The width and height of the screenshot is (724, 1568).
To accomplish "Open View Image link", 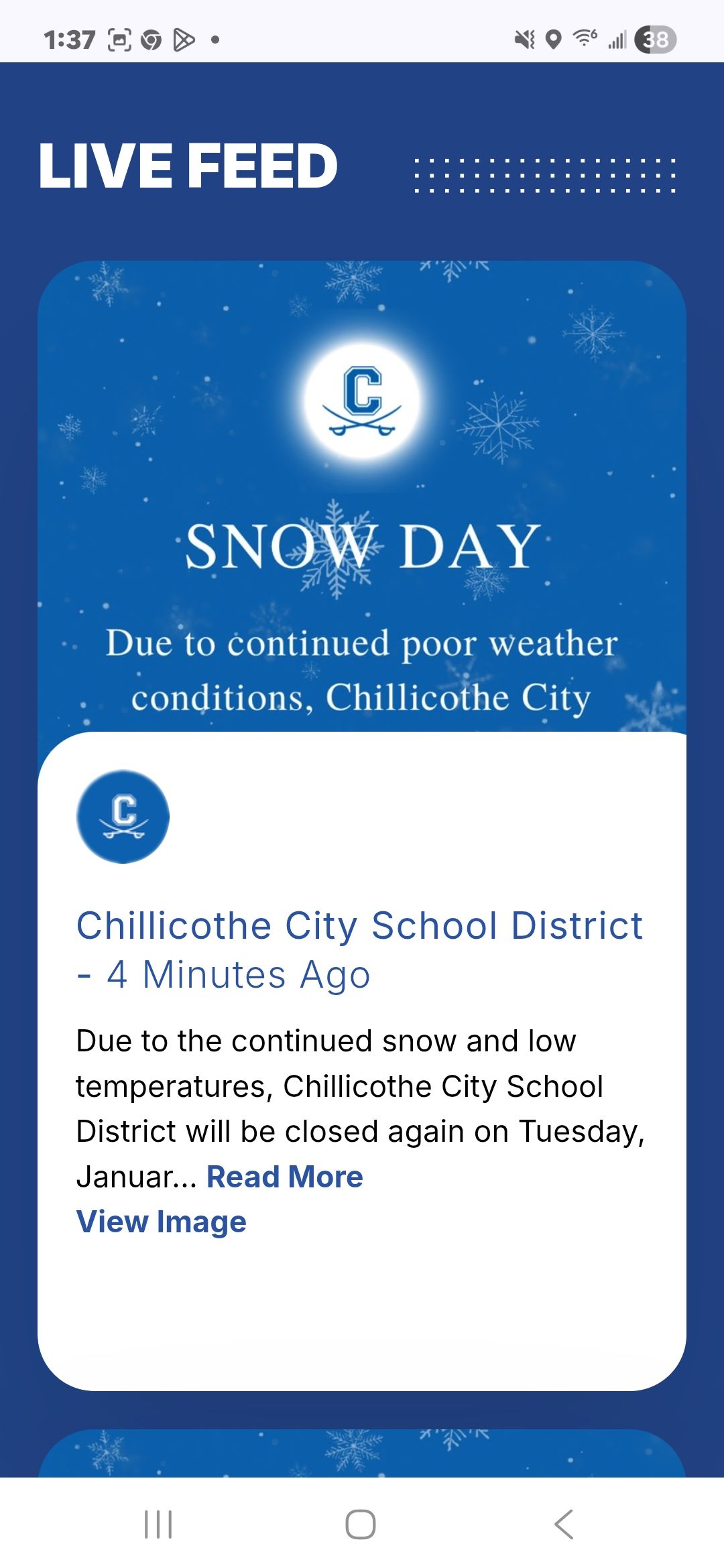I will pos(162,1222).
